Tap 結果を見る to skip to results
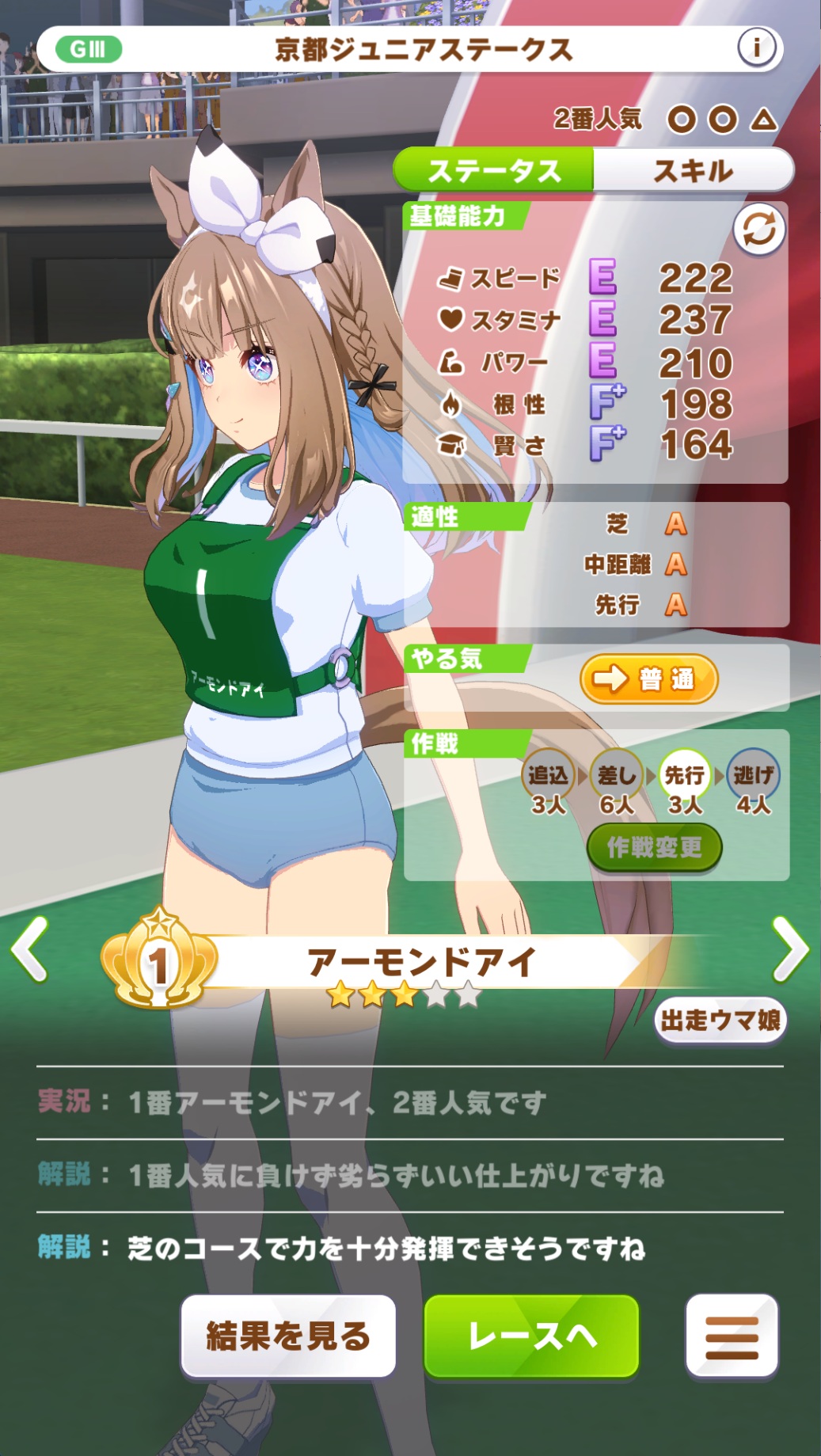821x1456 pixels. (x=288, y=1336)
